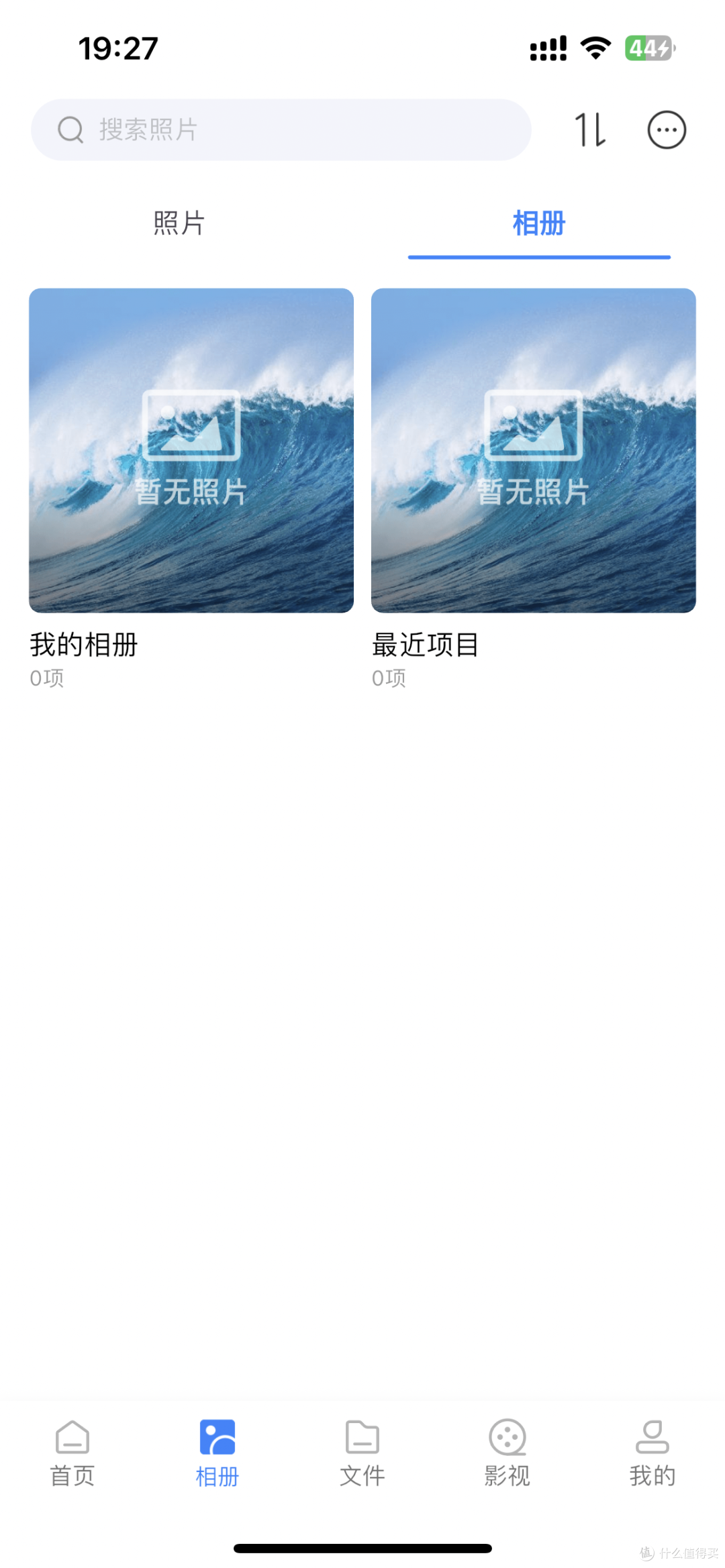Click the 最近项目 album title text
Screen dimensions: 725x1568
(x=426, y=645)
